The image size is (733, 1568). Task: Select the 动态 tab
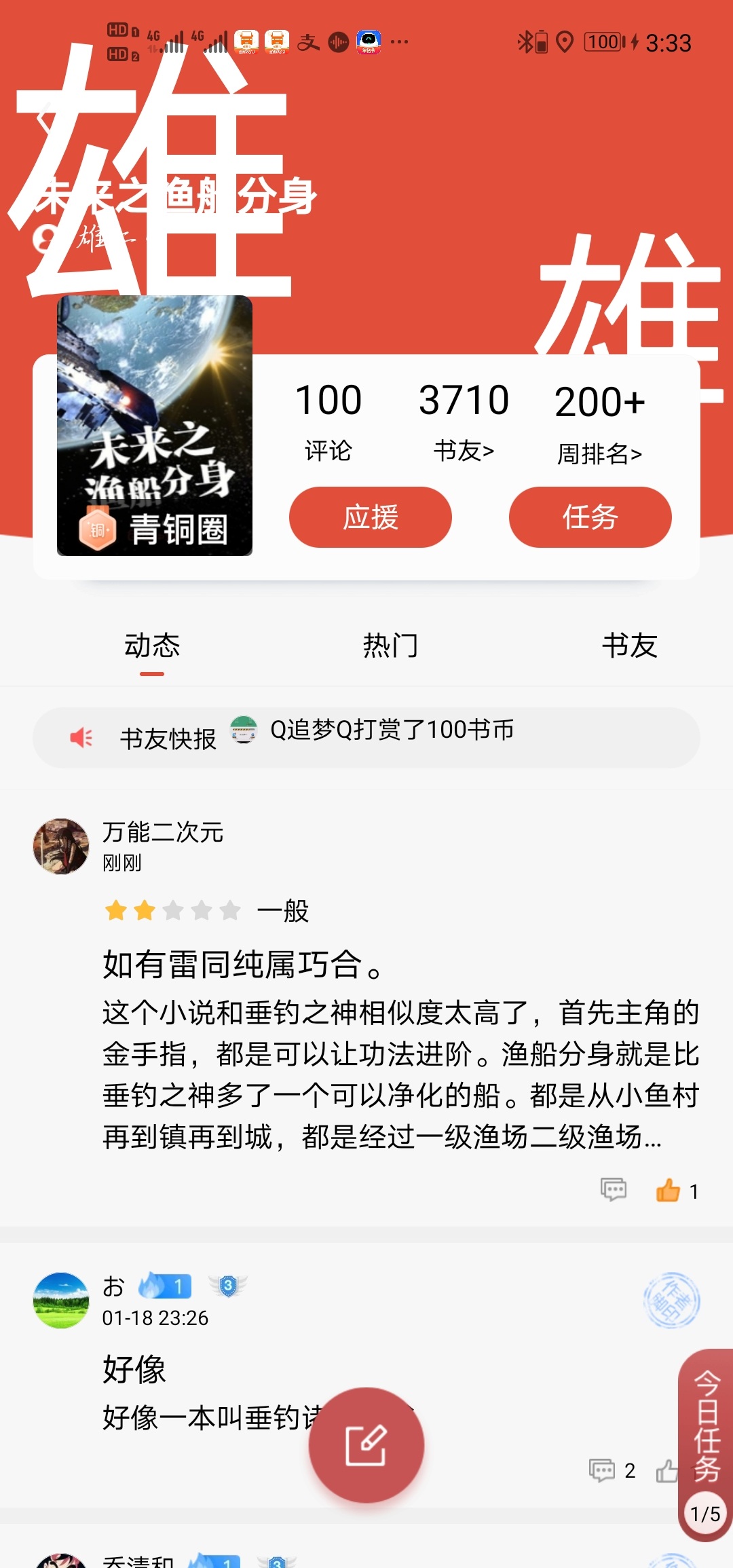tap(152, 646)
